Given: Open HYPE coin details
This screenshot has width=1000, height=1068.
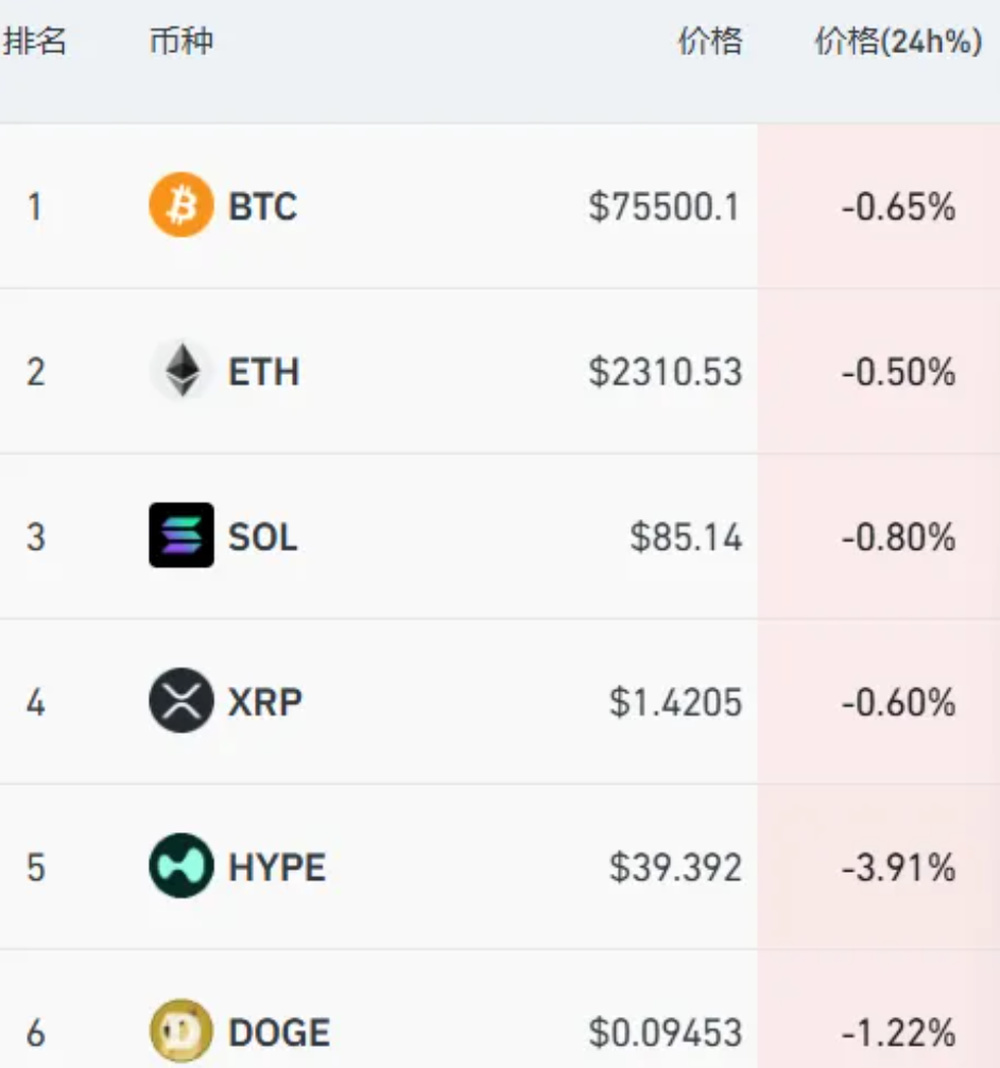Looking at the screenshot, I should (x=276, y=867).
